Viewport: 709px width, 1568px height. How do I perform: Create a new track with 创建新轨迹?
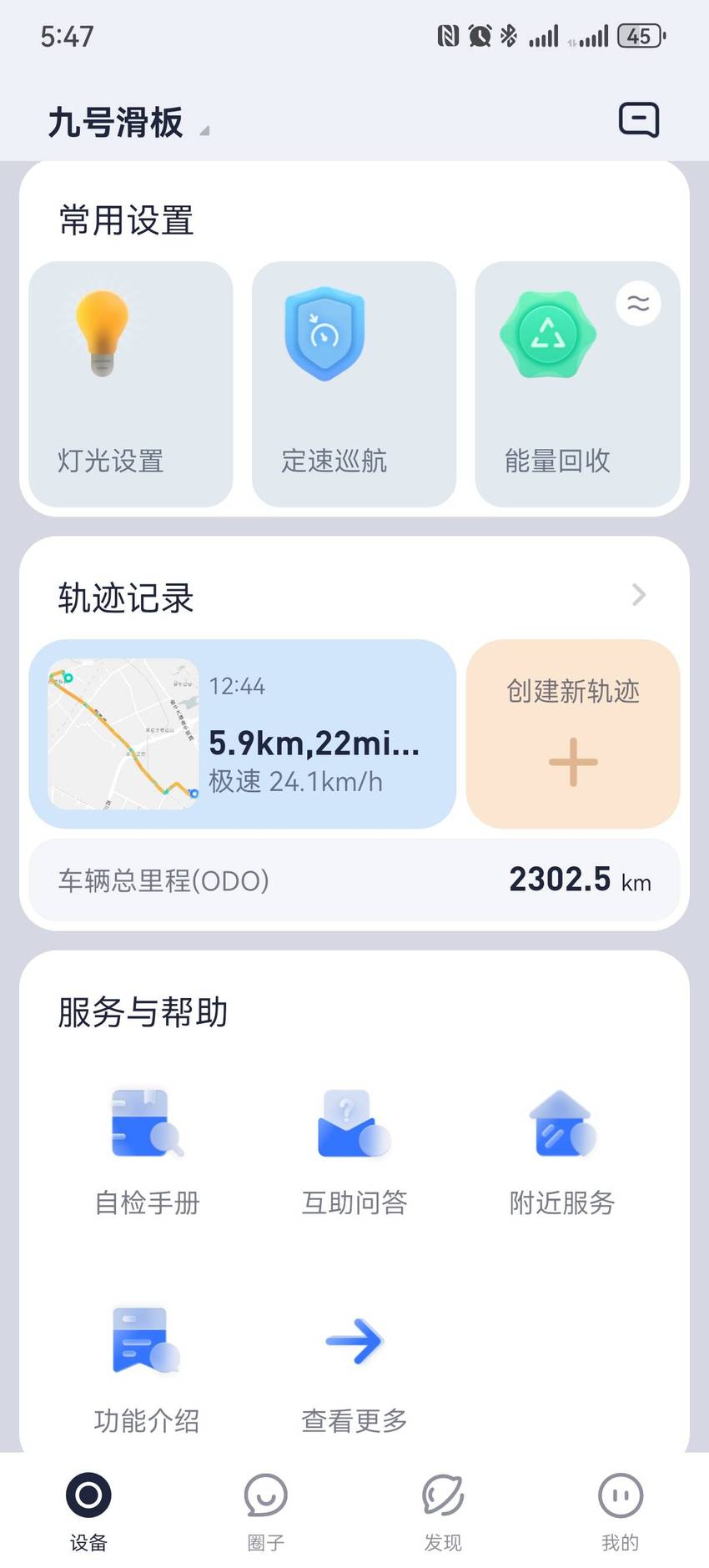[573, 734]
